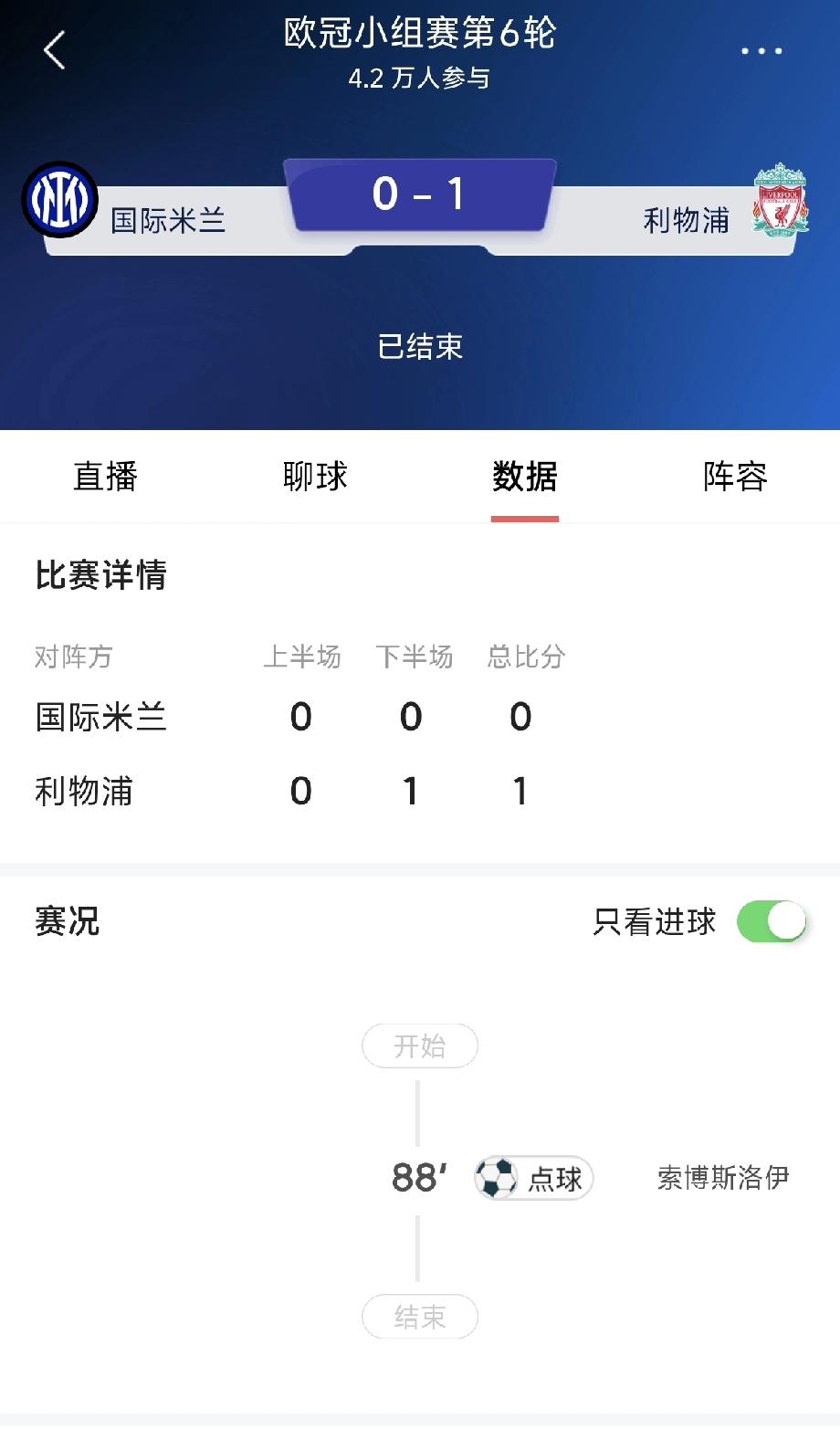Click the 开始 kick-off marker on the timeline

(420, 1045)
